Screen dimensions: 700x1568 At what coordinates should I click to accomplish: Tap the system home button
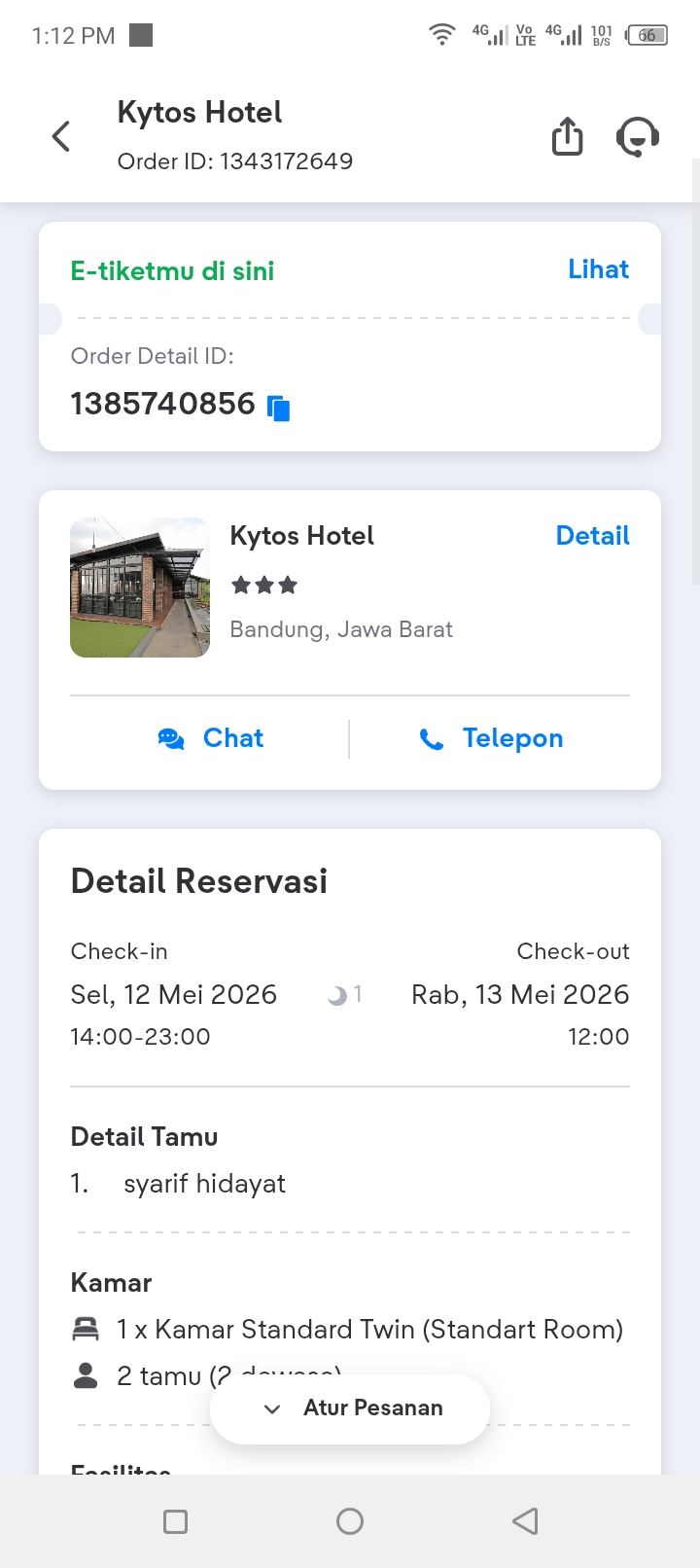pos(350,1521)
